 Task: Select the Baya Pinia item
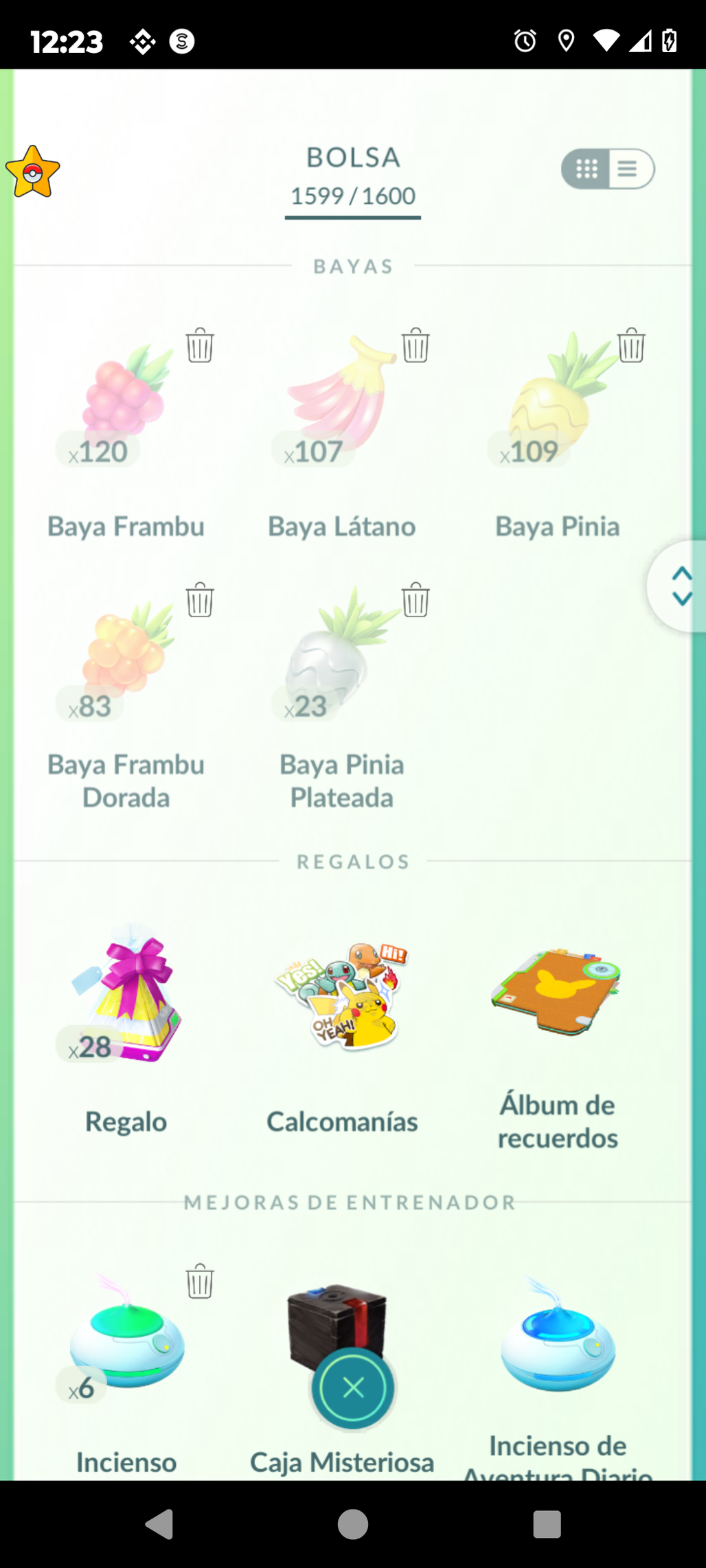point(557,405)
